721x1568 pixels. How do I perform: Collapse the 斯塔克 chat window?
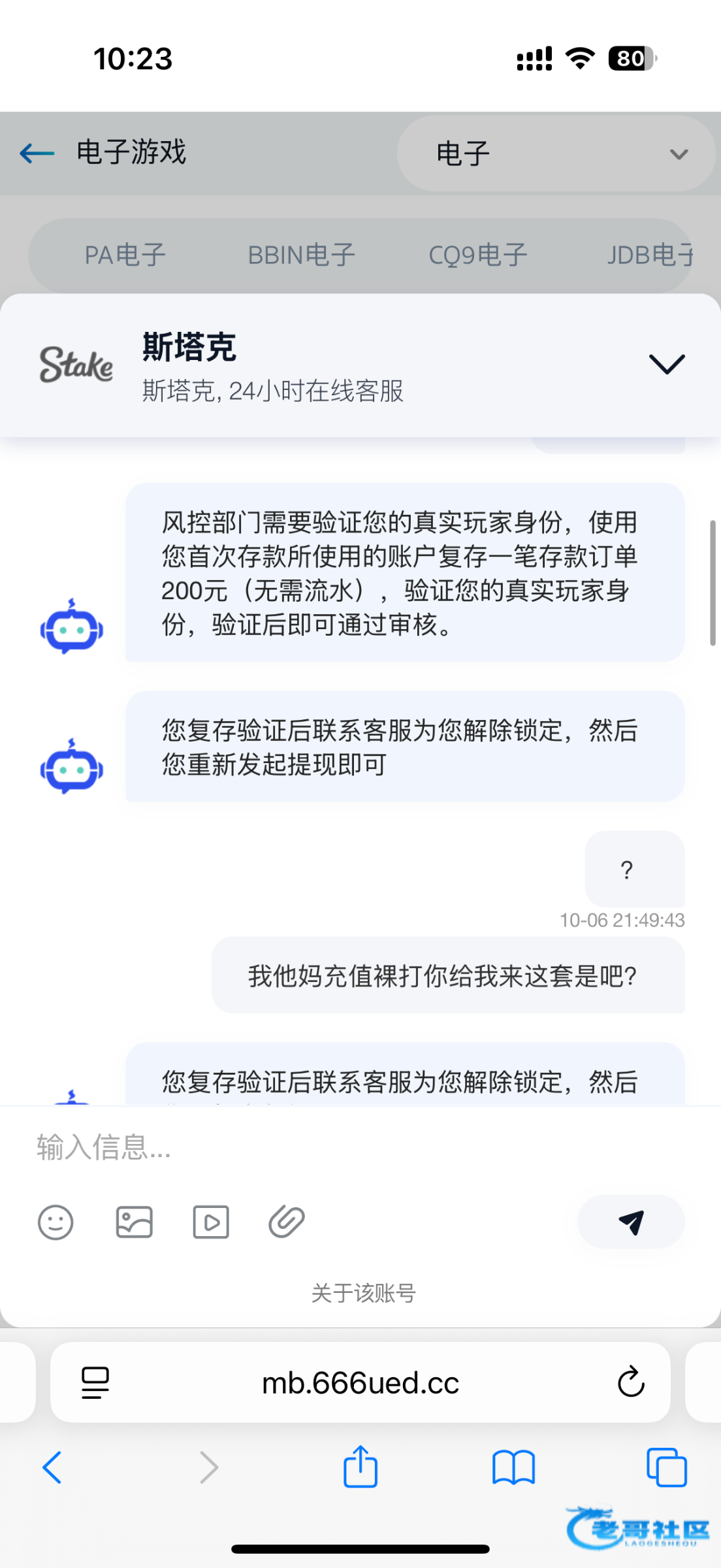(666, 364)
